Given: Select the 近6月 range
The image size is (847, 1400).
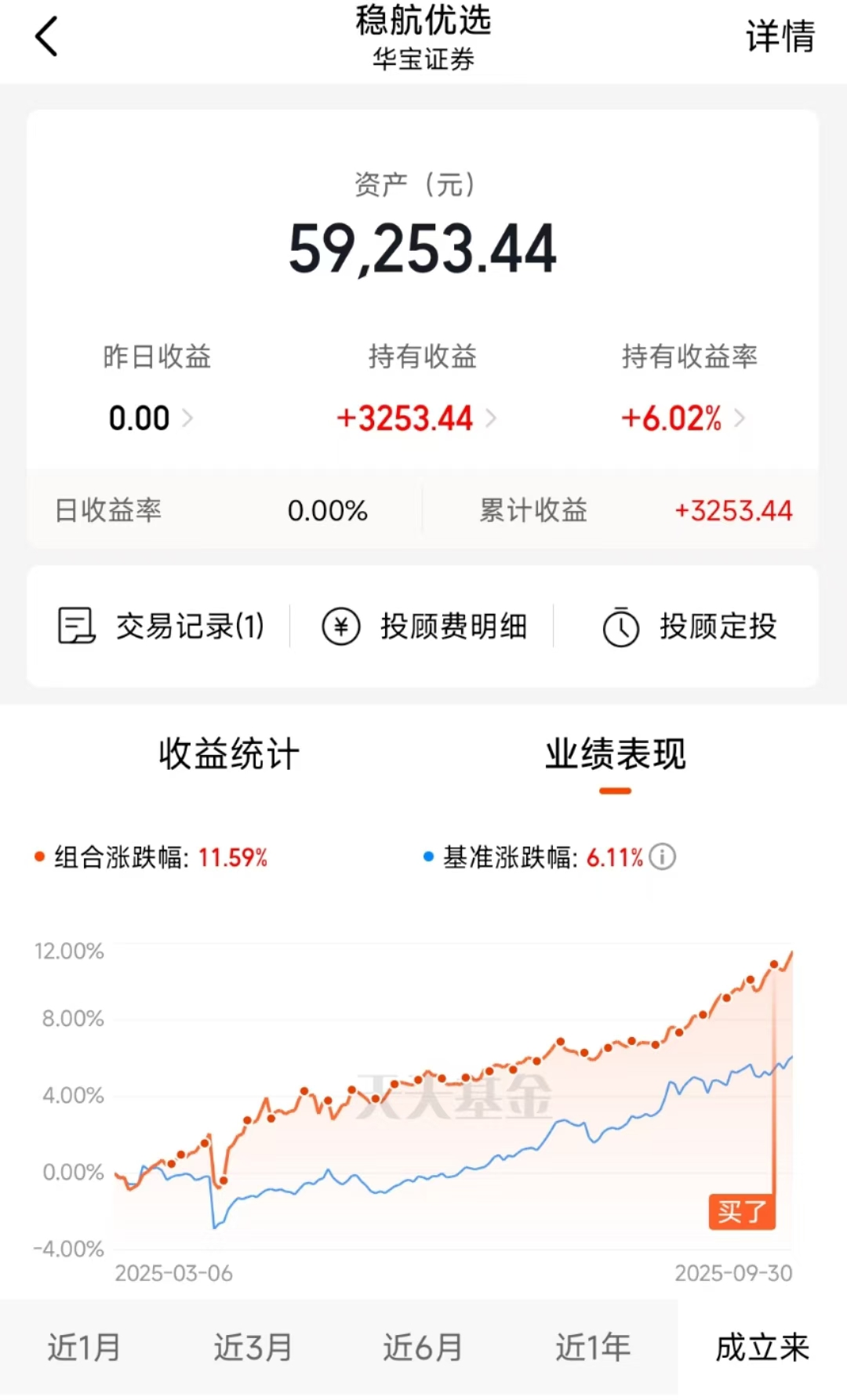Looking at the screenshot, I should tap(423, 1348).
